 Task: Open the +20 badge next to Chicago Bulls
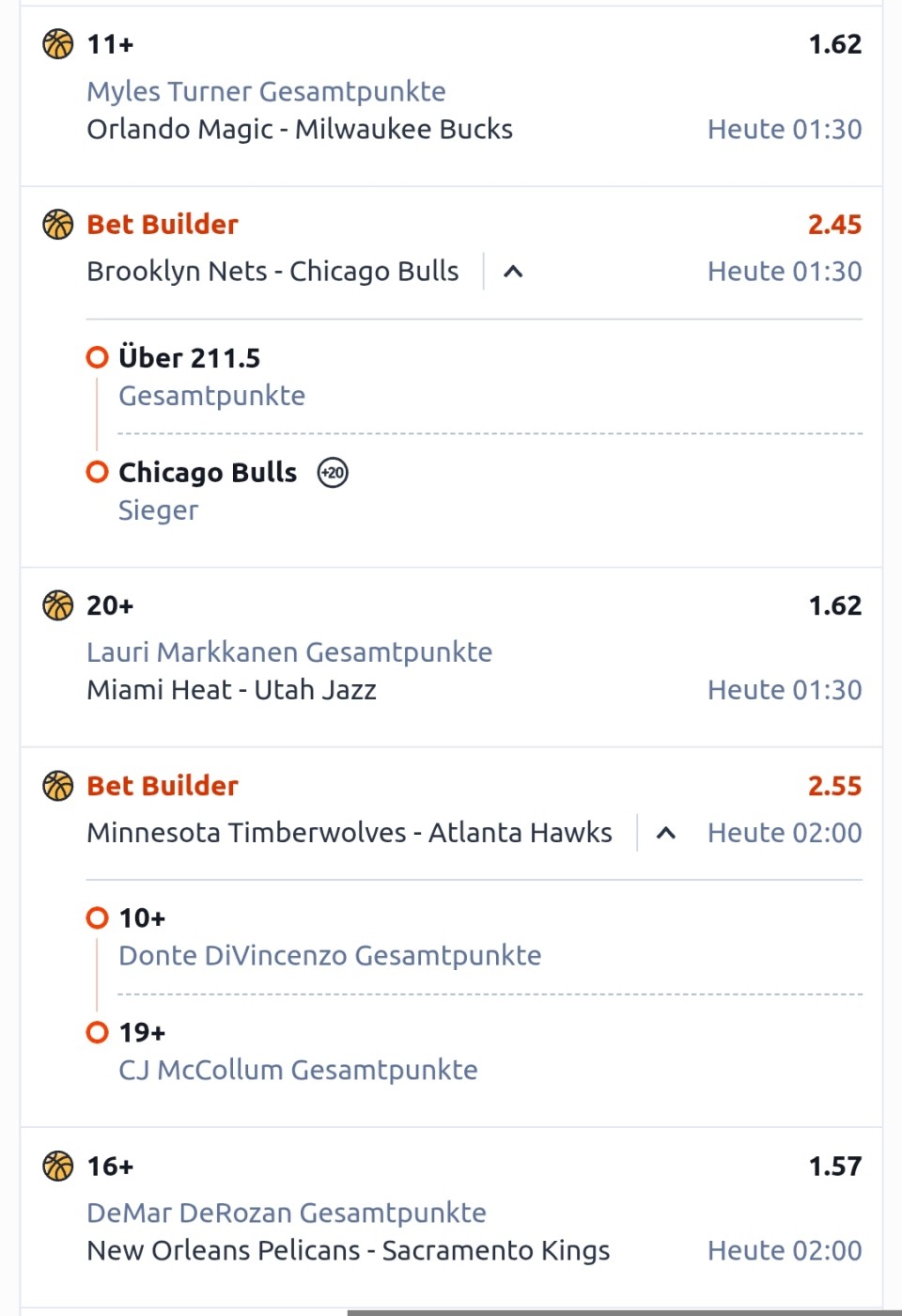tap(333, 472)
